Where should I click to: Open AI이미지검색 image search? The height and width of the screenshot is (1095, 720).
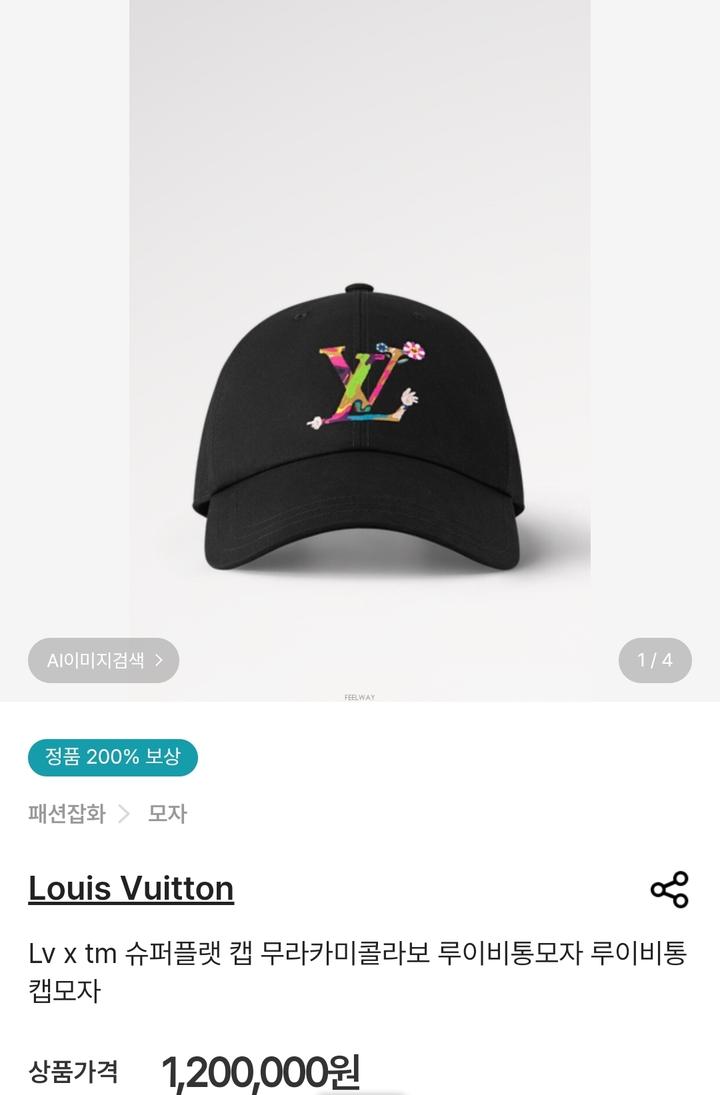(x=103, y=660)
